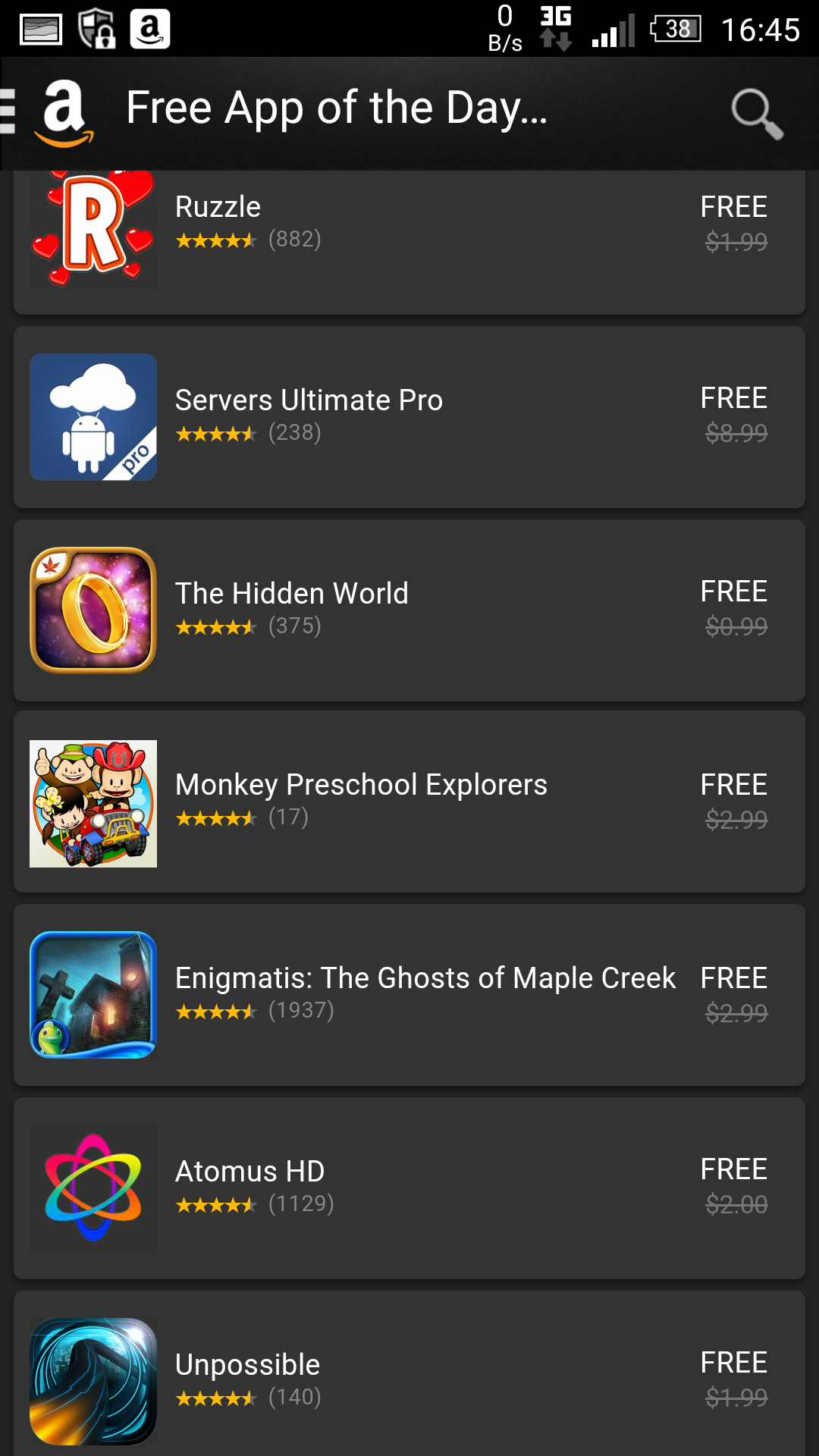The height and width of the screenshot is (1456, 819).
Task: Open the search magnifier icon
Action: pyautogui.click(x=756, y=114)
